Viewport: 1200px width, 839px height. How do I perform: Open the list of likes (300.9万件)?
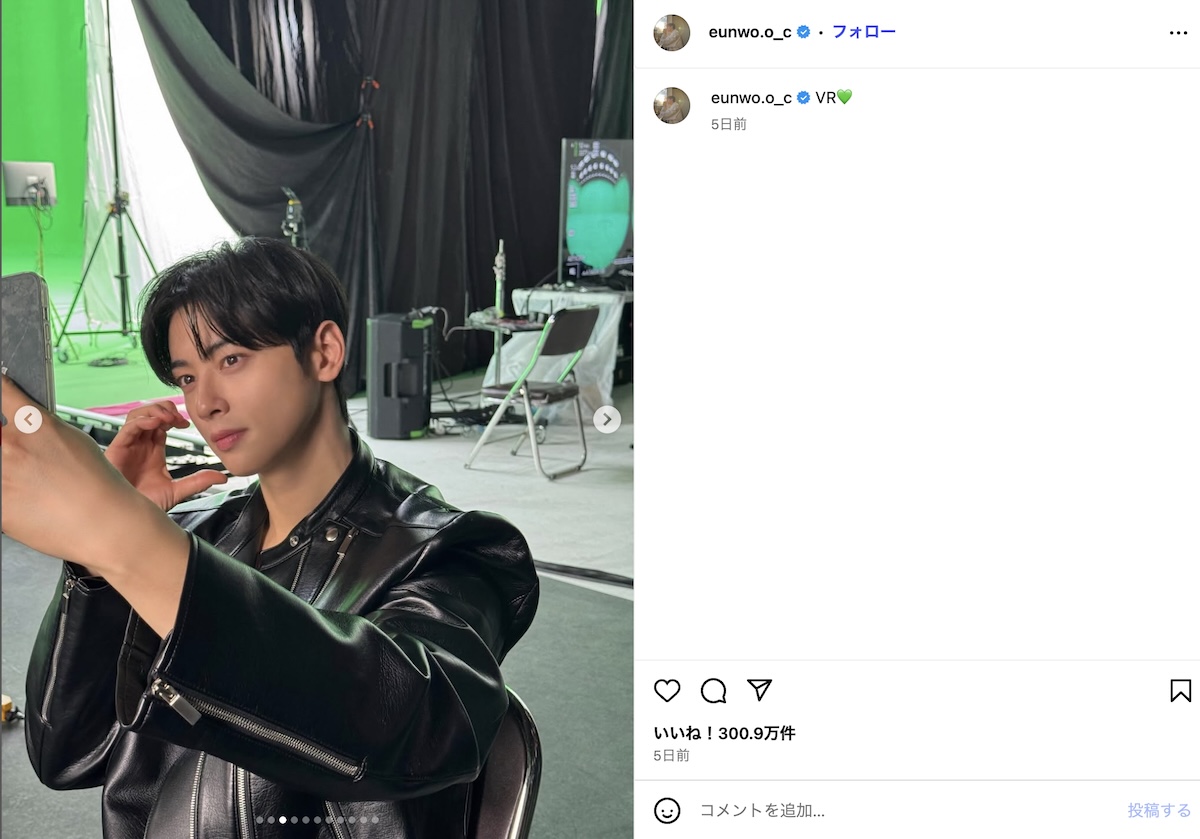(724, 733)
